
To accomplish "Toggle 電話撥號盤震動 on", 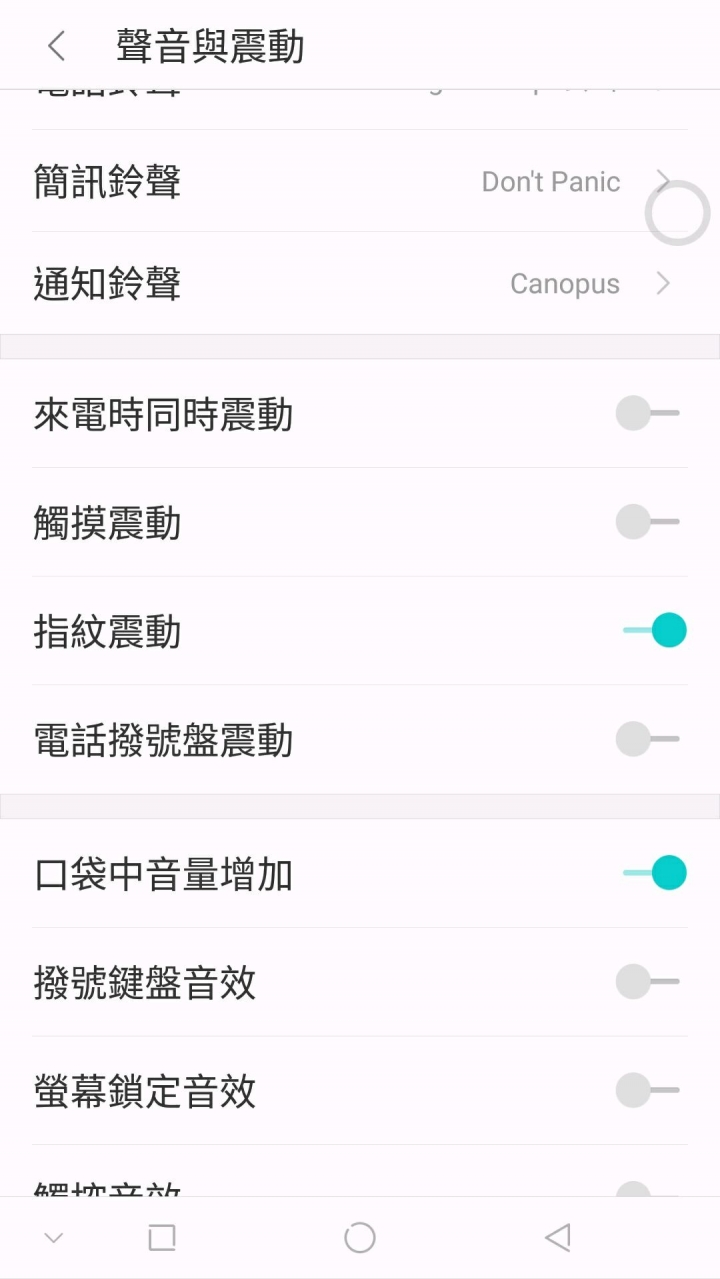I will click(x=648, y=740).
